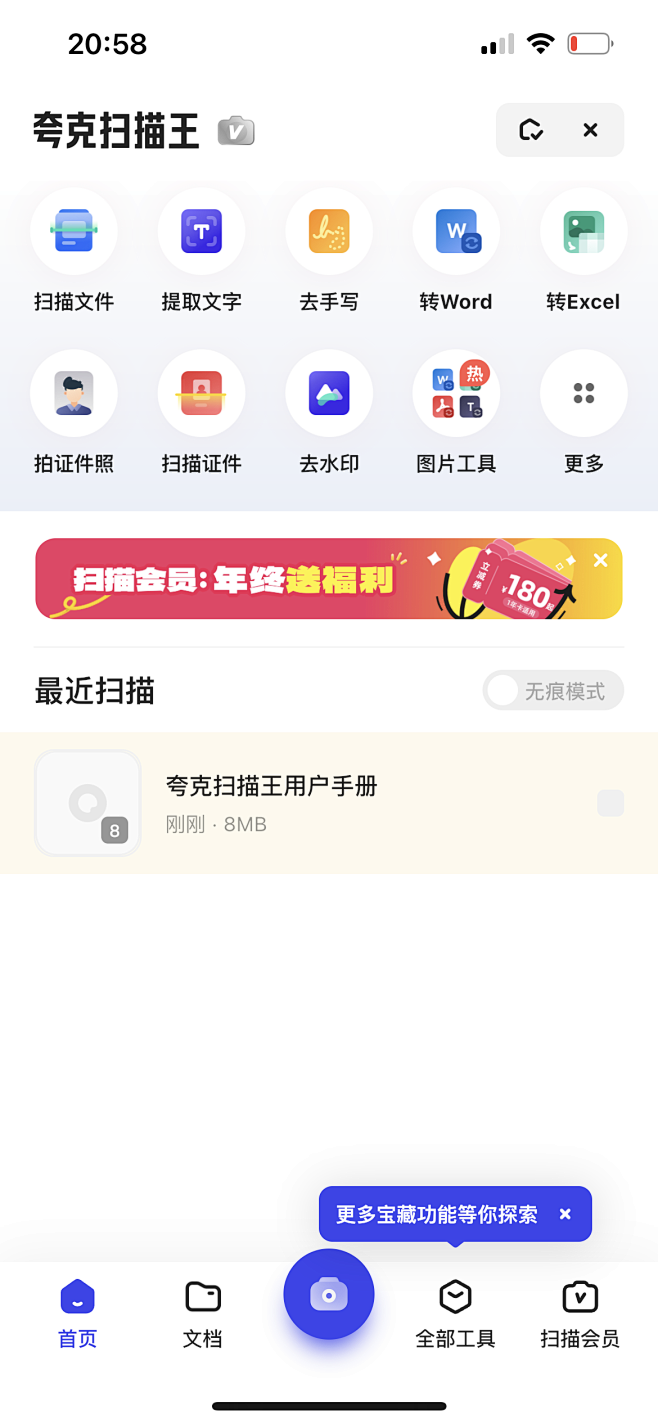The width and height of the screenshot is (658, 1424).
Task: Launch the 去水印 watermark removal tool
Action: click(x=329, y=394)
